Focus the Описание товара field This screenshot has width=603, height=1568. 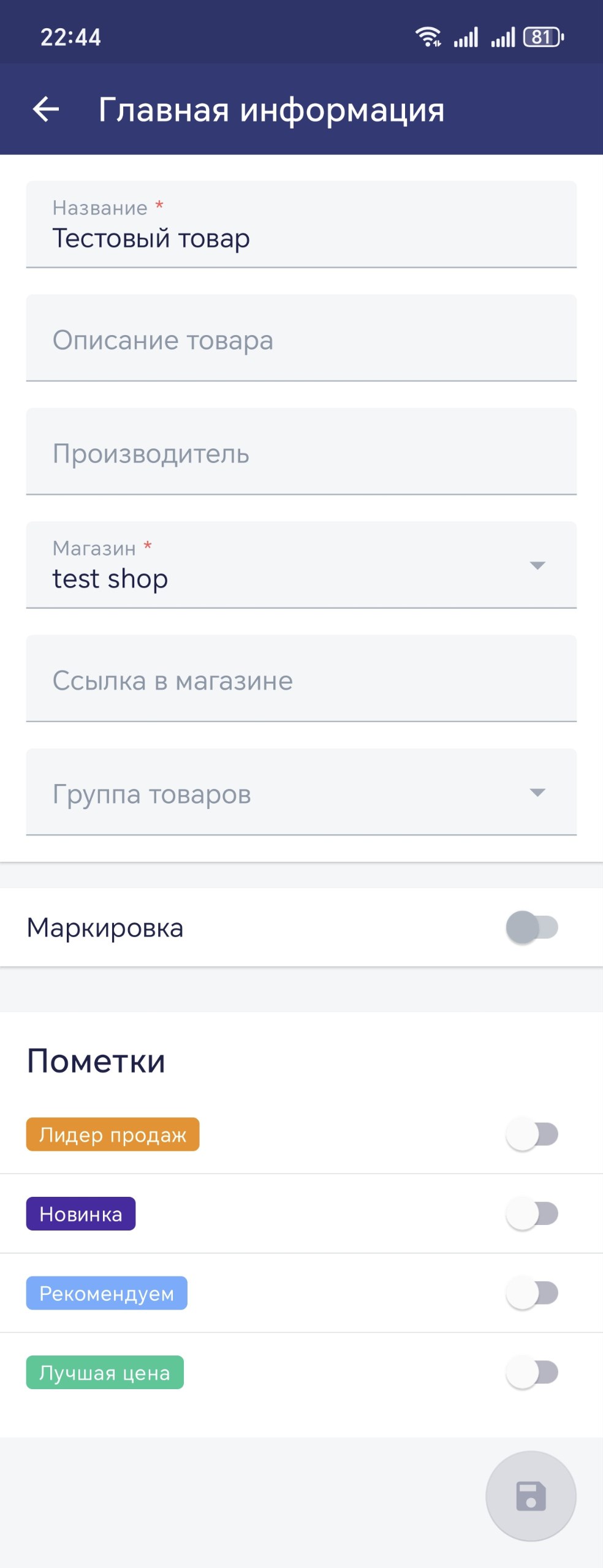point(300,339)
